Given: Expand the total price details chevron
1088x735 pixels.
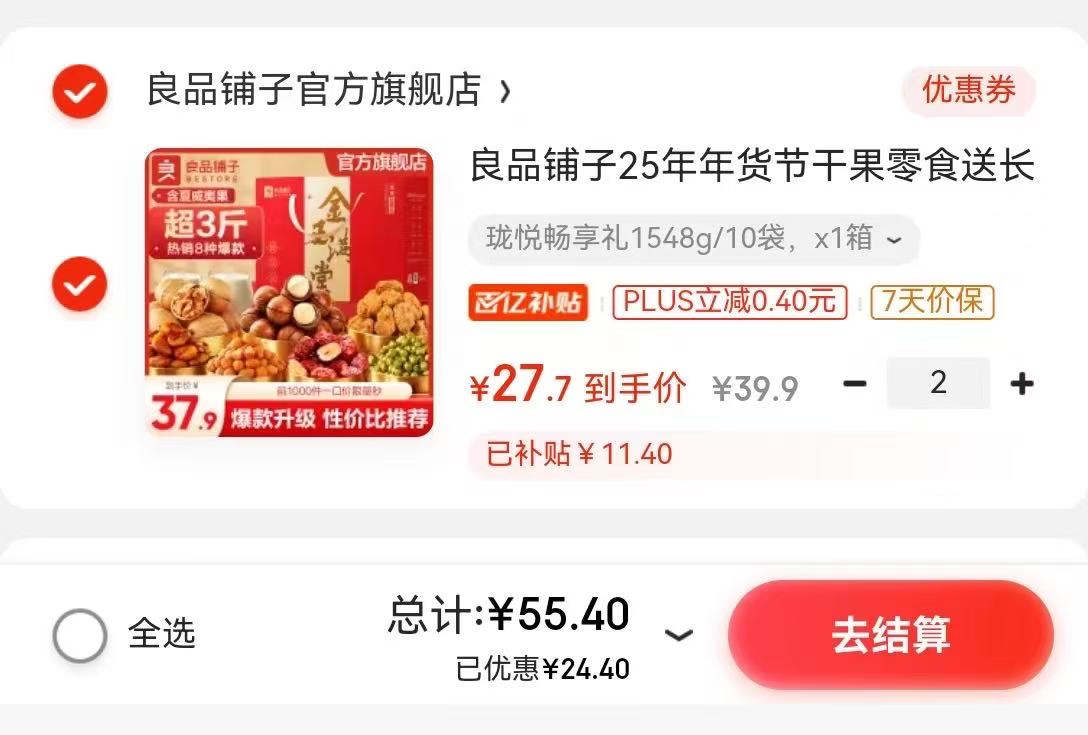Looking at the screenshot, I should pyautogui.click(x=679, y=634).
